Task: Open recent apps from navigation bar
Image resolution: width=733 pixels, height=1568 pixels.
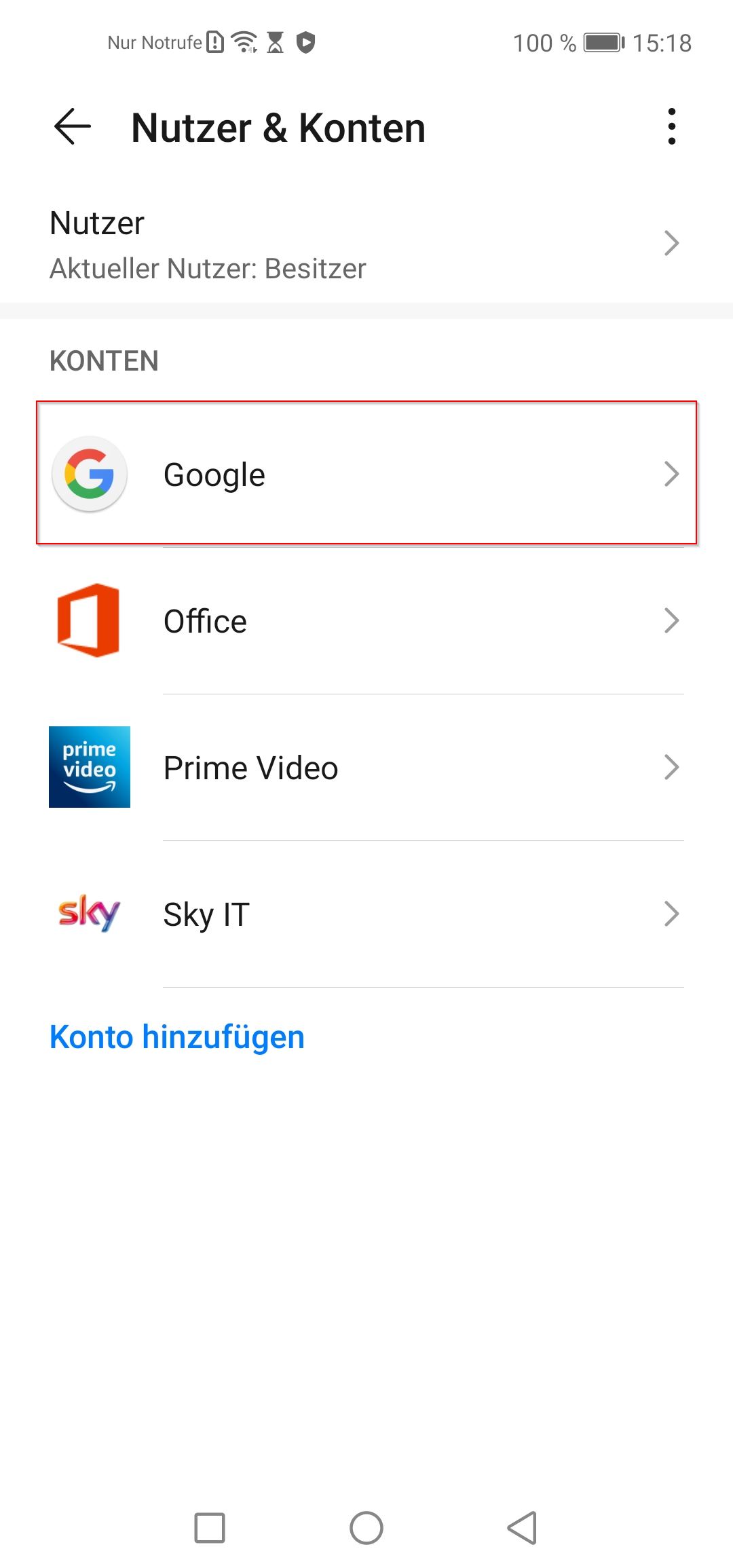Action: click(210, 1527)
